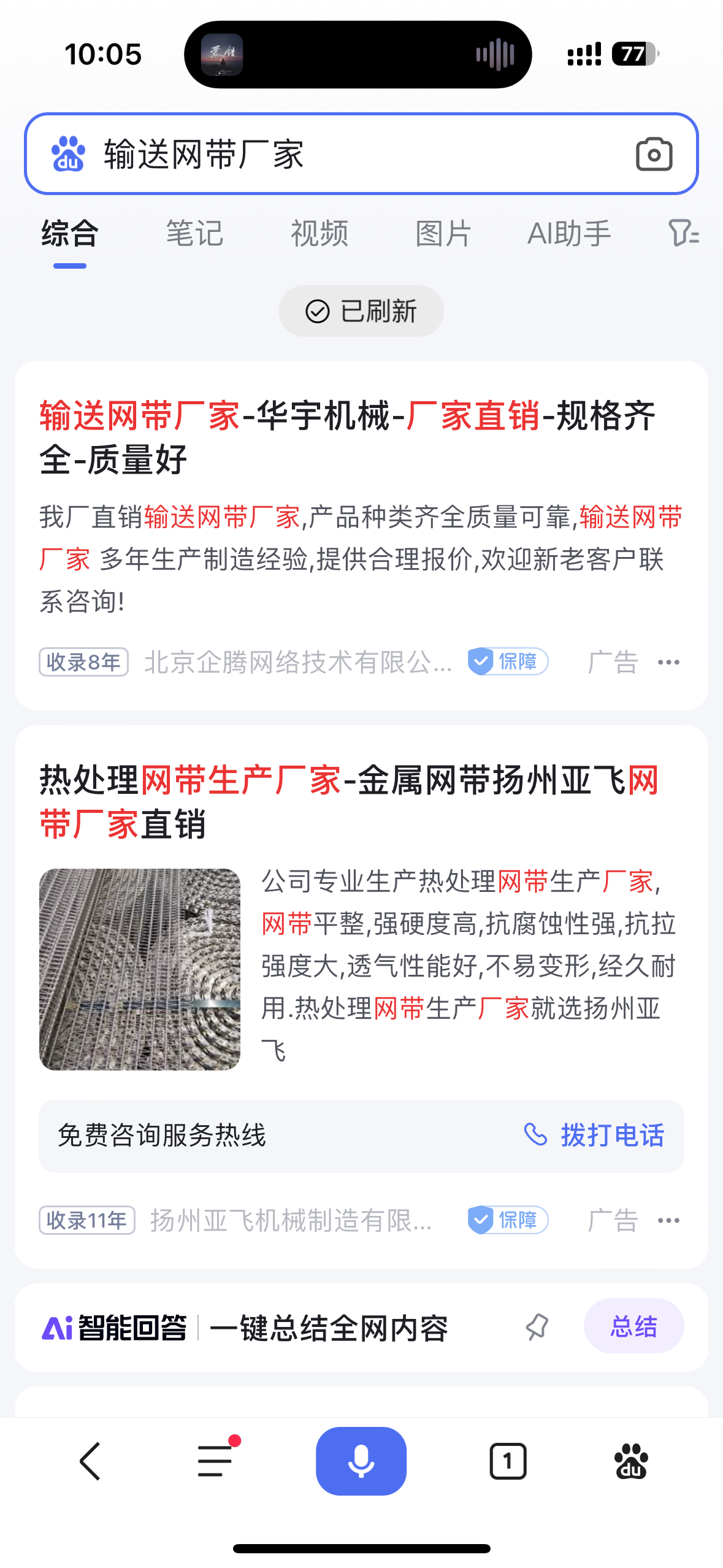This screenshot has height=1568, width=723.
Task: Open camera image search
Action: [x=654, y=154]
